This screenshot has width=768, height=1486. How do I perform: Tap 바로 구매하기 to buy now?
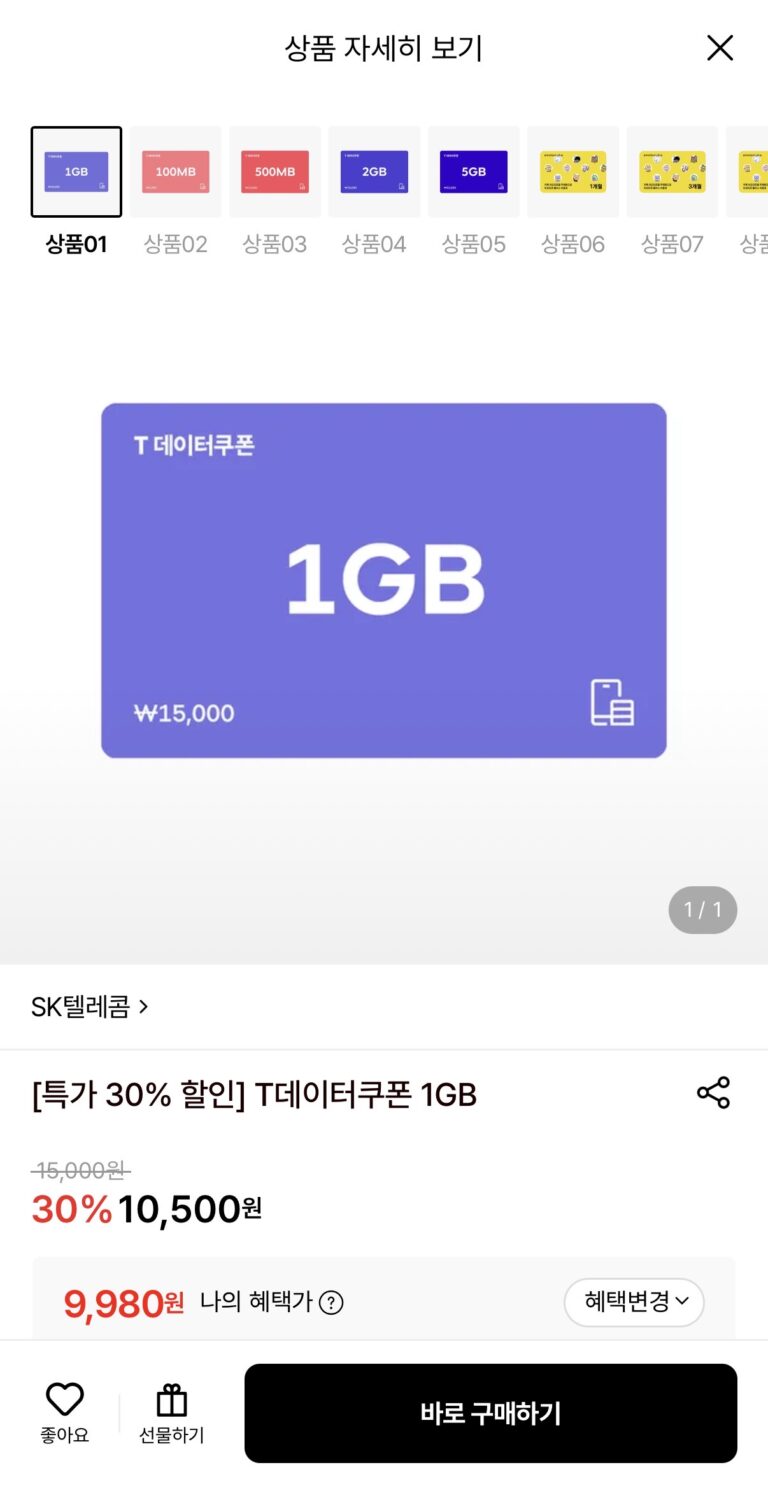(491, 1413)
